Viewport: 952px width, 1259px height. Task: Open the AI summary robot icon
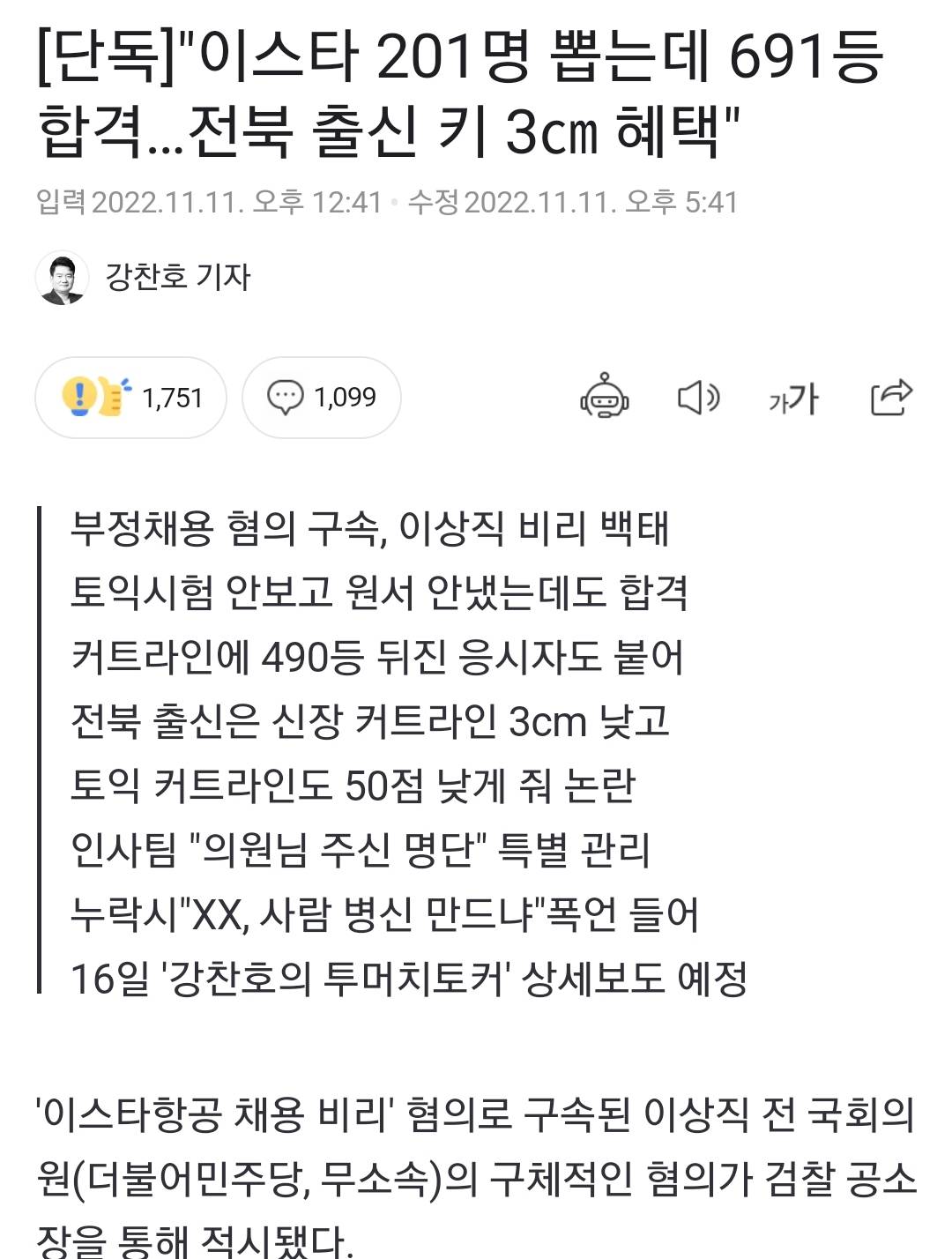604,398
